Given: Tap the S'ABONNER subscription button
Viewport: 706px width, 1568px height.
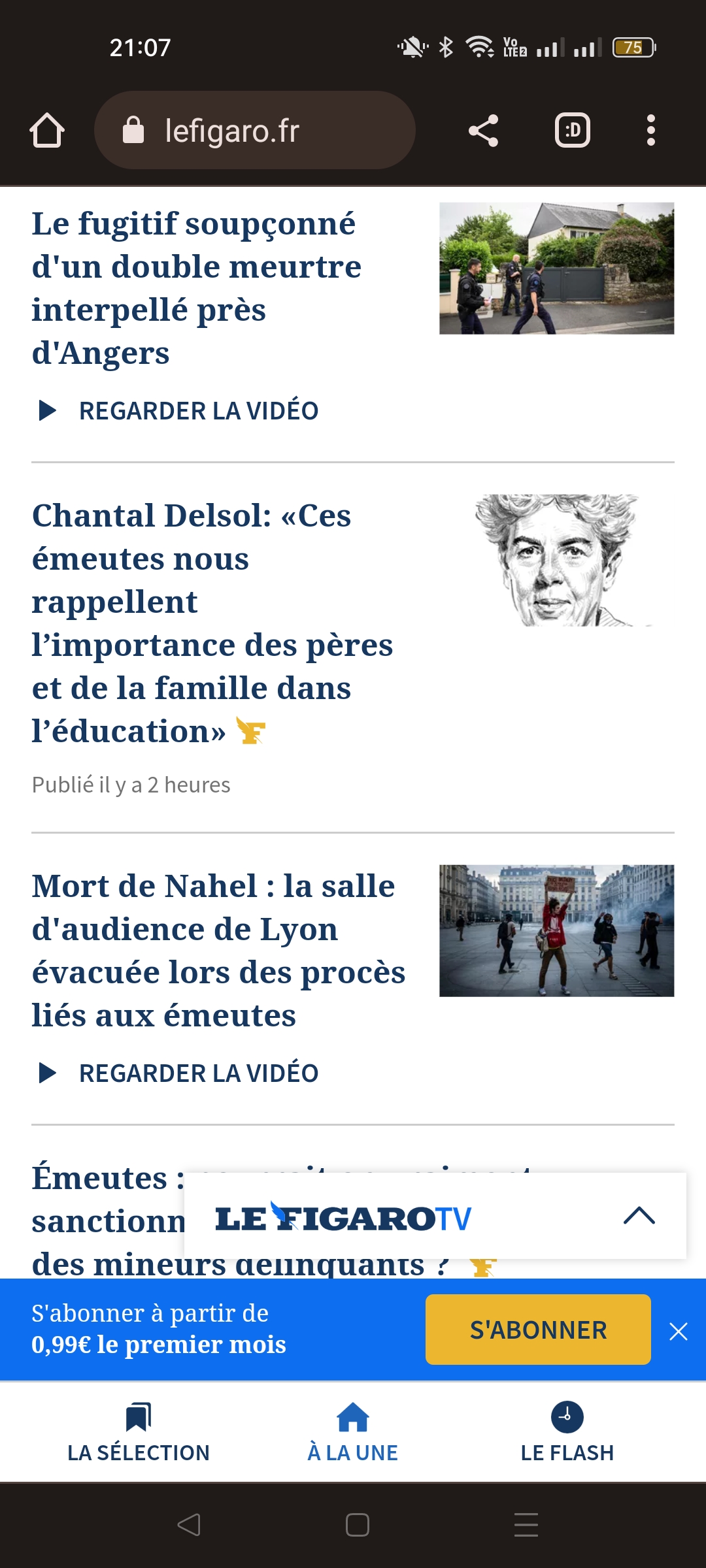Looking at the screenshot, I should 537,1330.
